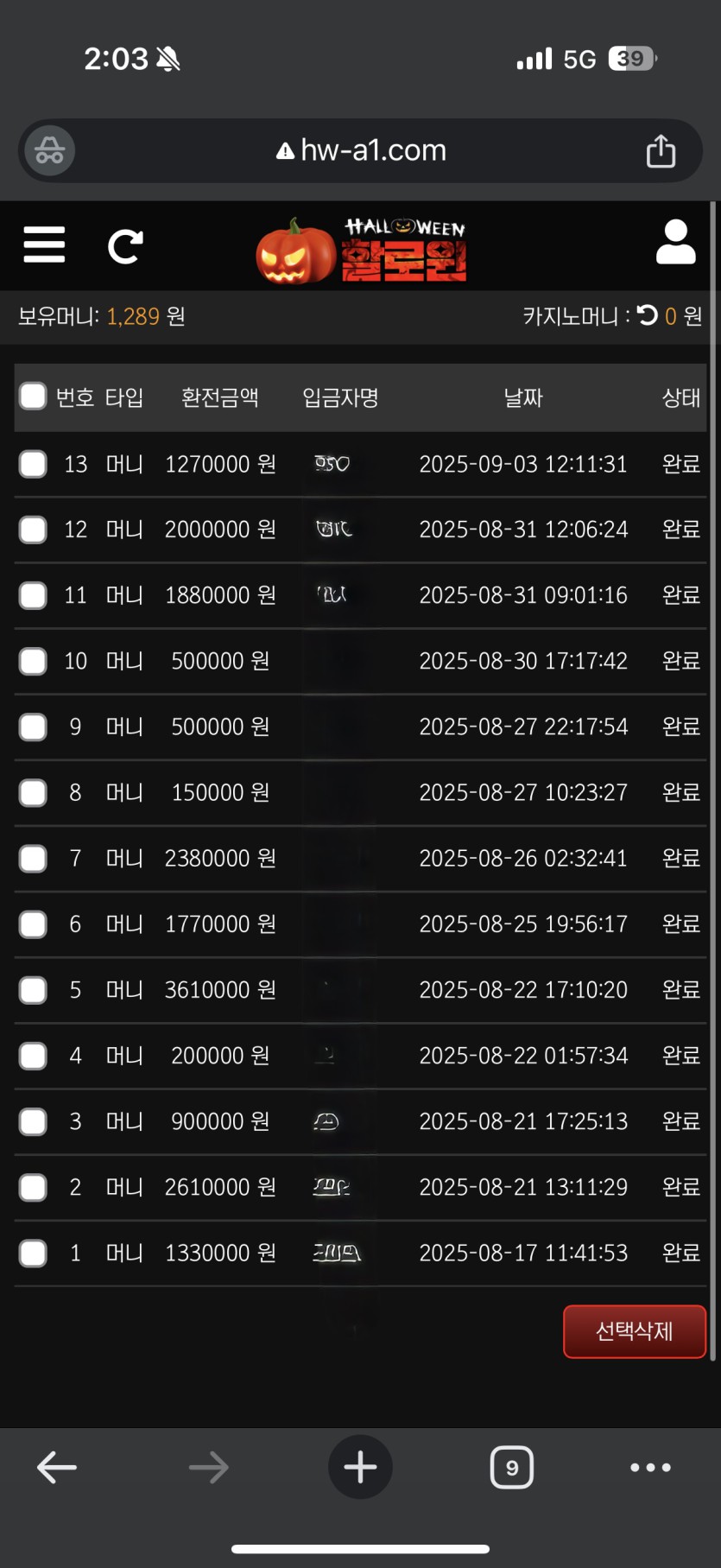
Task: Select the checkbox for row number 1
Action: coord(33,1253)
